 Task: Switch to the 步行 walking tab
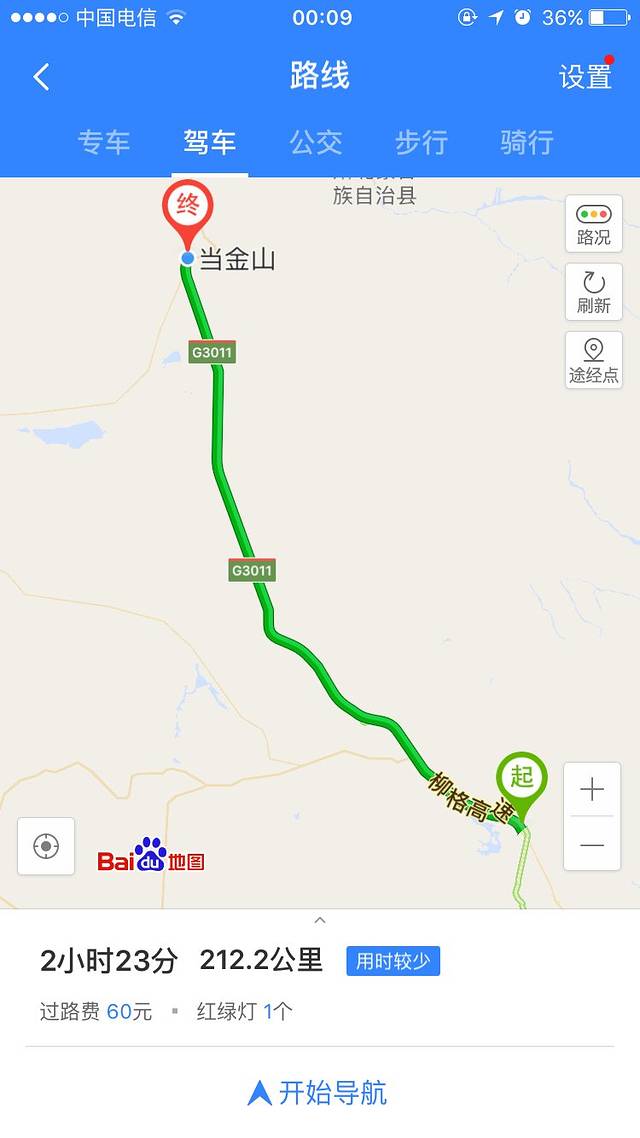point(421,142)
